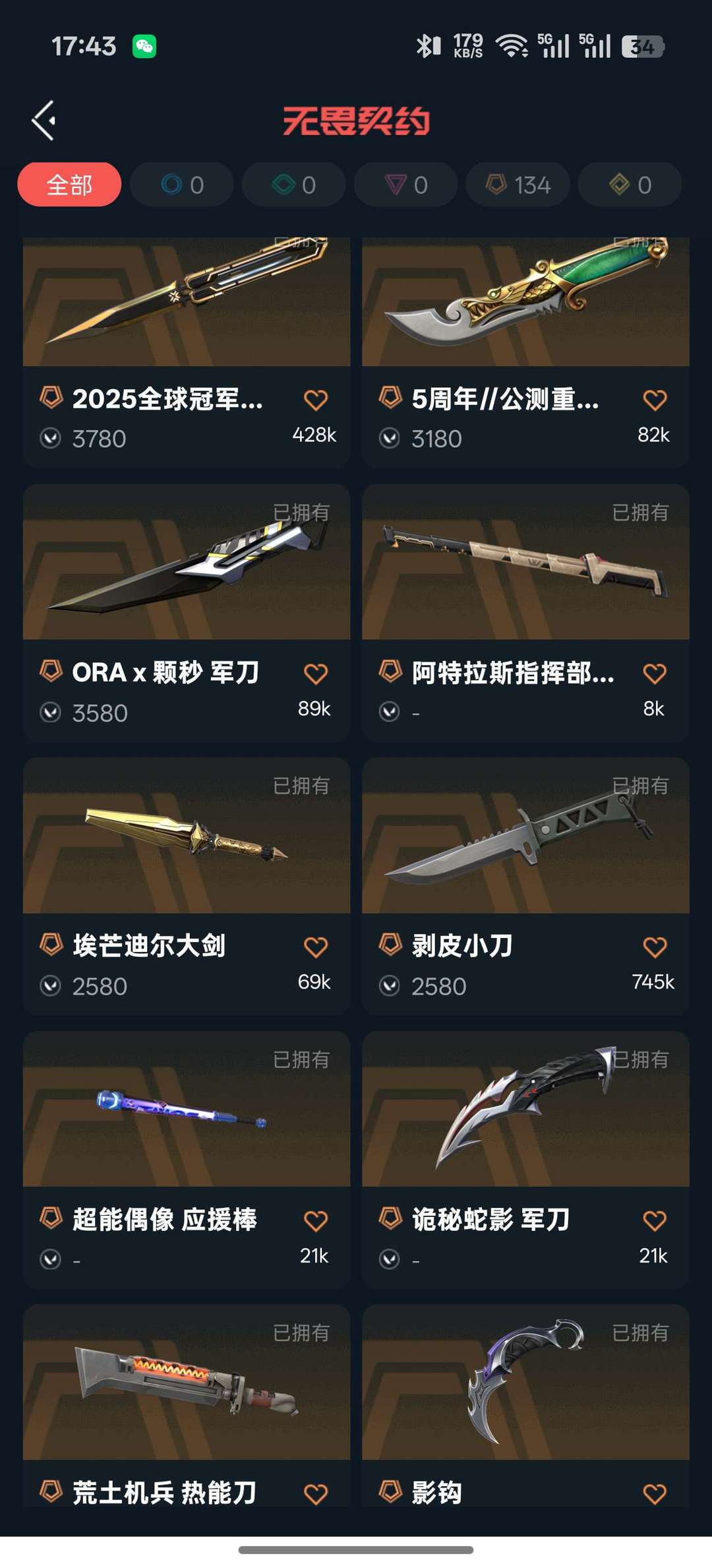Select the 全部 filter chip
The width and height of the screenshot is (712, 1568).
point(69,185)
